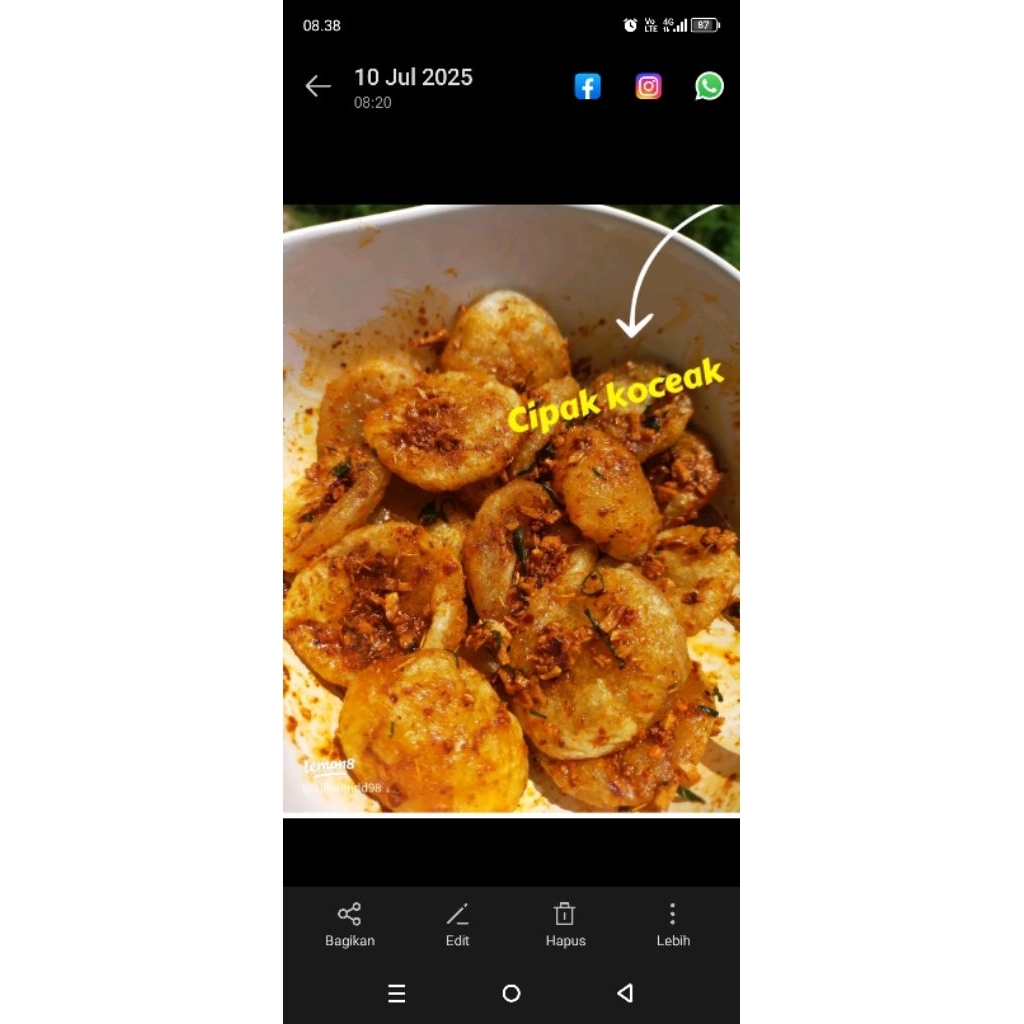Open recent apps from navigation bar

coord(397,993)
